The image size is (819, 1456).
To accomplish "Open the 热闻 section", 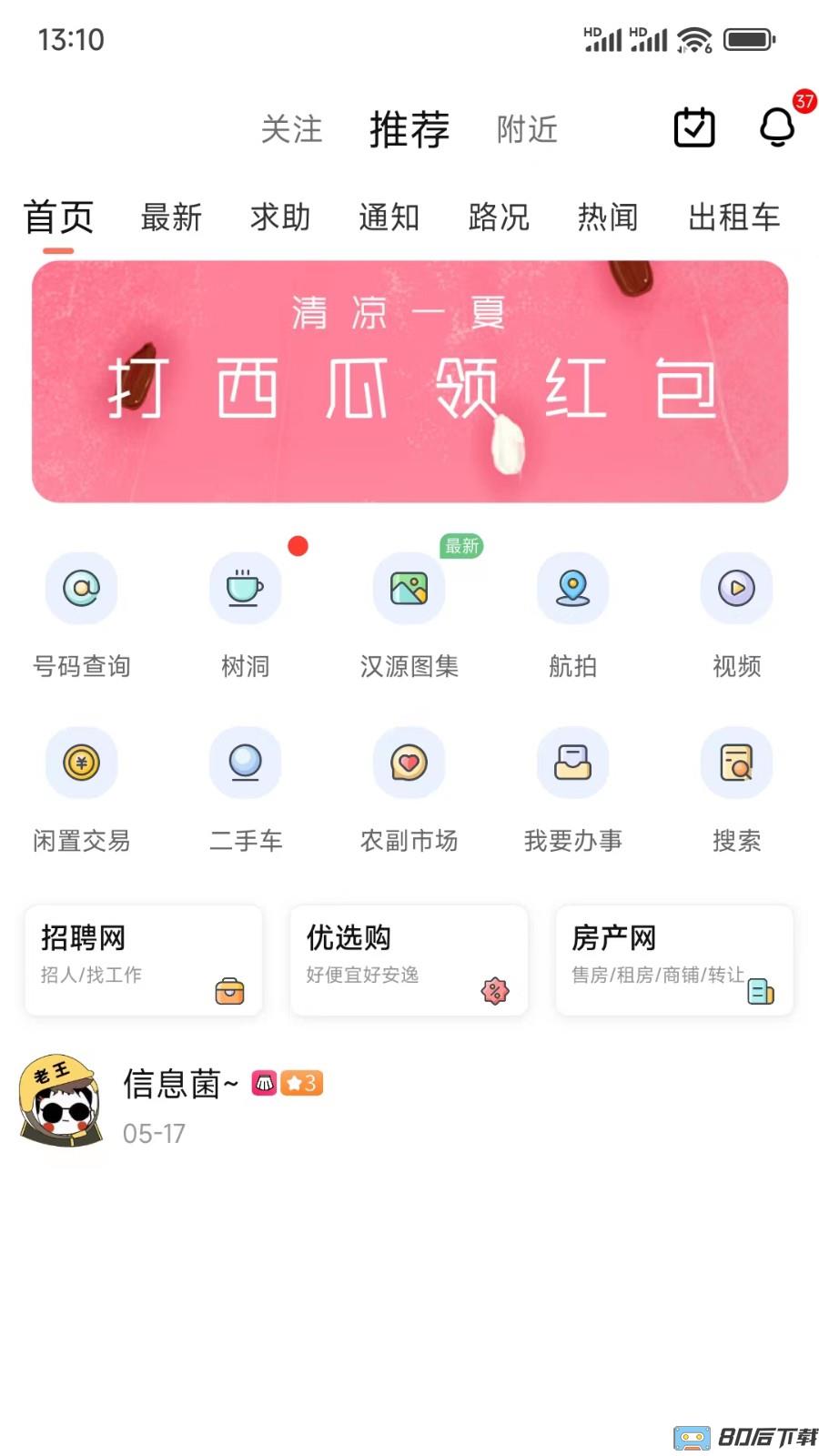I will (607, 217).
